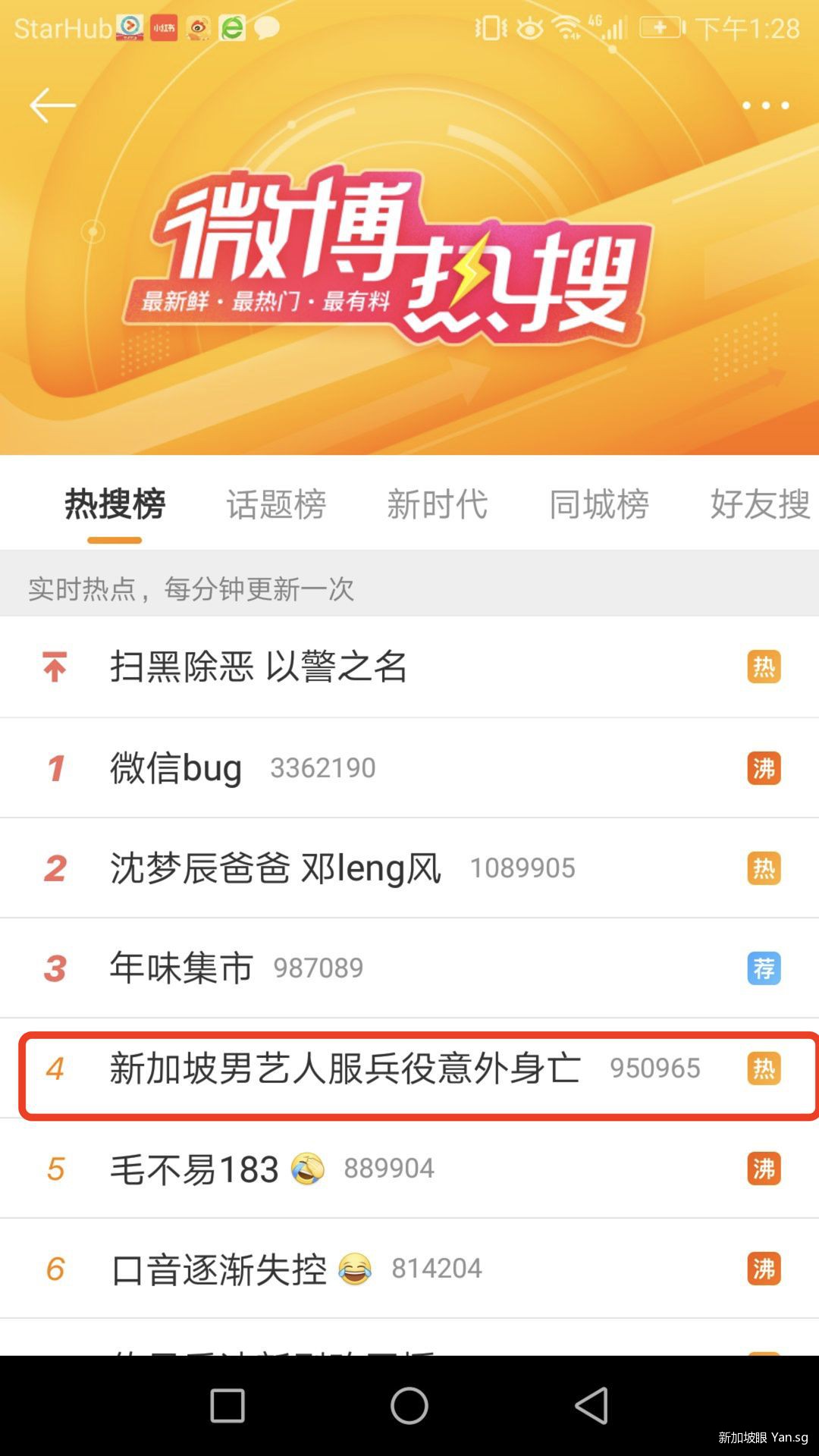View the 毛不易183 hot search
819x1456 pixels.
coord(195,1169)
